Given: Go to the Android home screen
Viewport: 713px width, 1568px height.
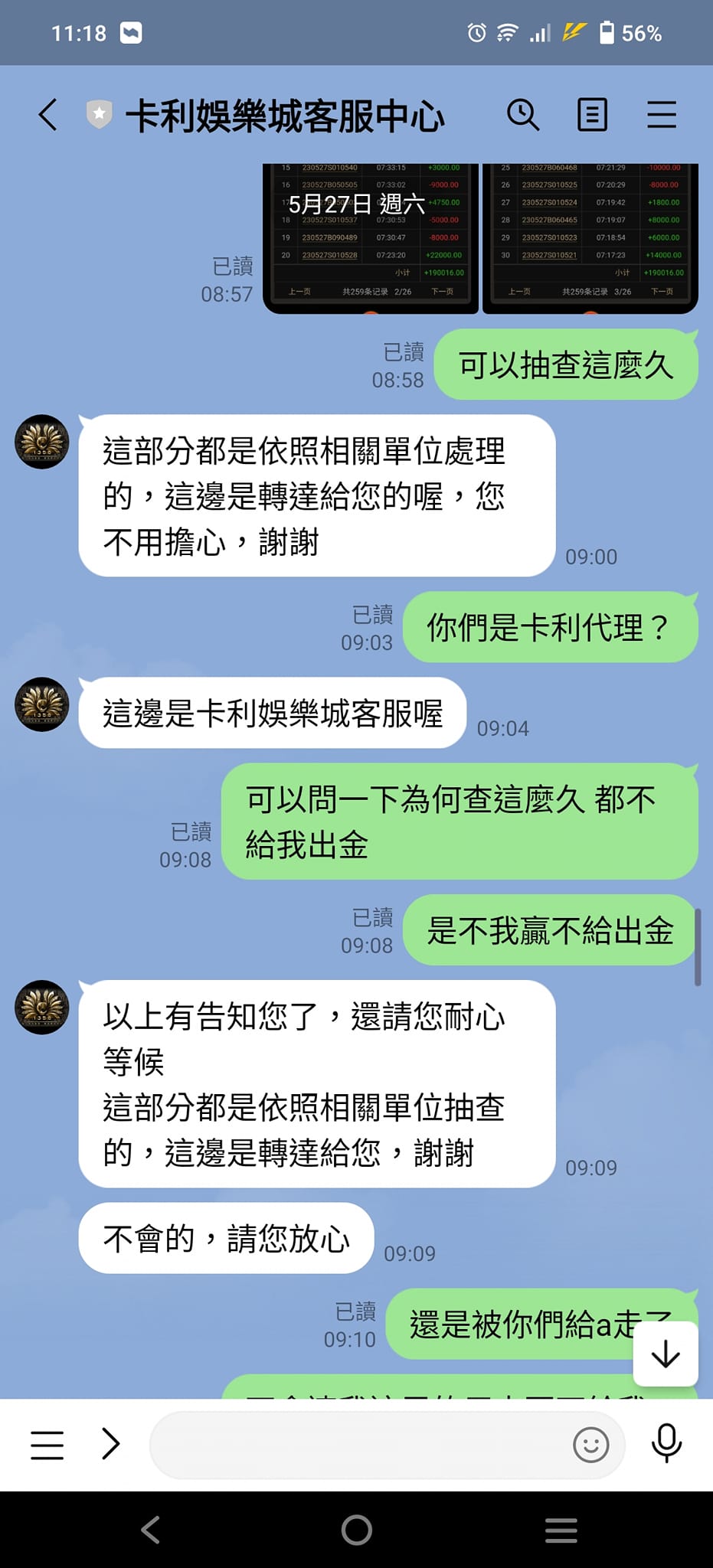Looking at the screenshot, I should pyautogui.click(x=357, y=1530).
